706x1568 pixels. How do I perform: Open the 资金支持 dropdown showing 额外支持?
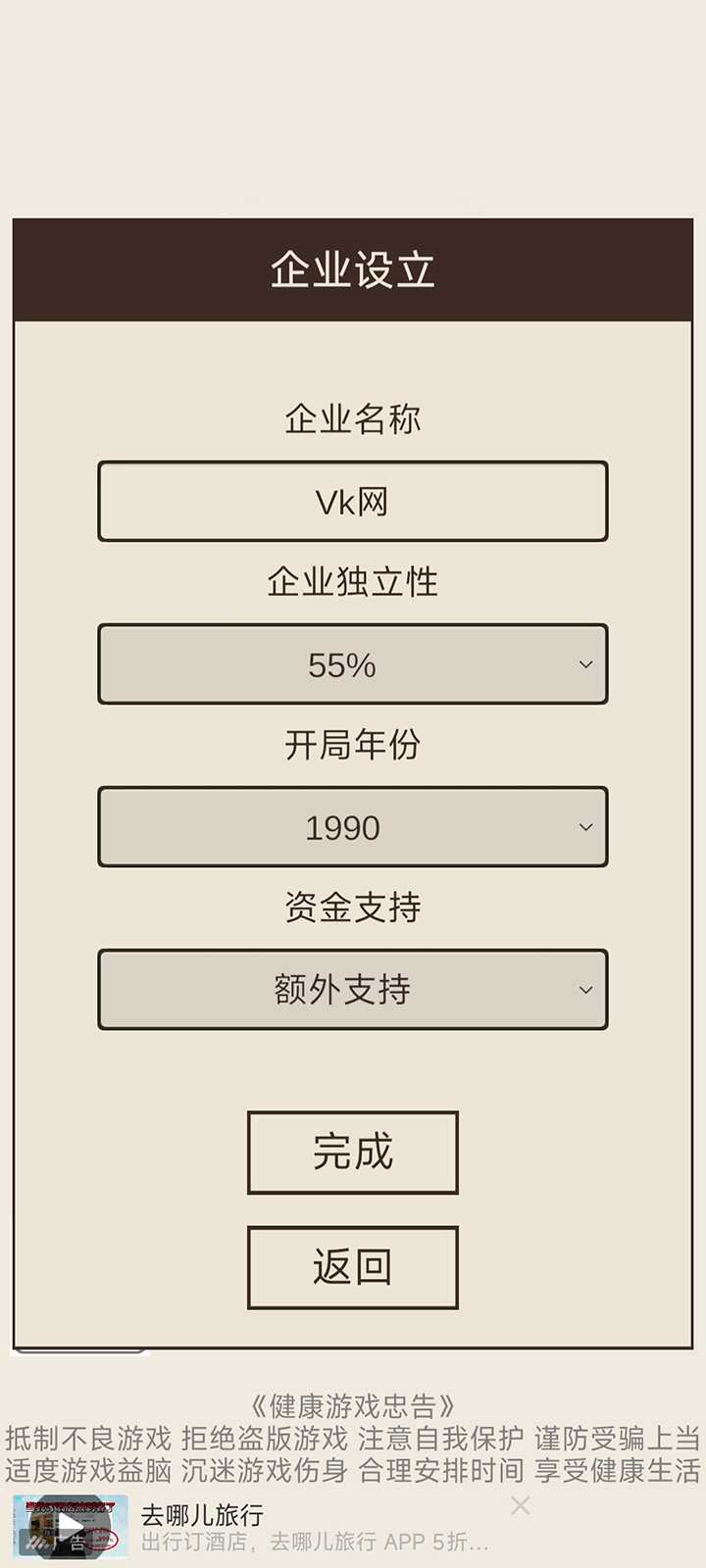click(x=352, y=990)
